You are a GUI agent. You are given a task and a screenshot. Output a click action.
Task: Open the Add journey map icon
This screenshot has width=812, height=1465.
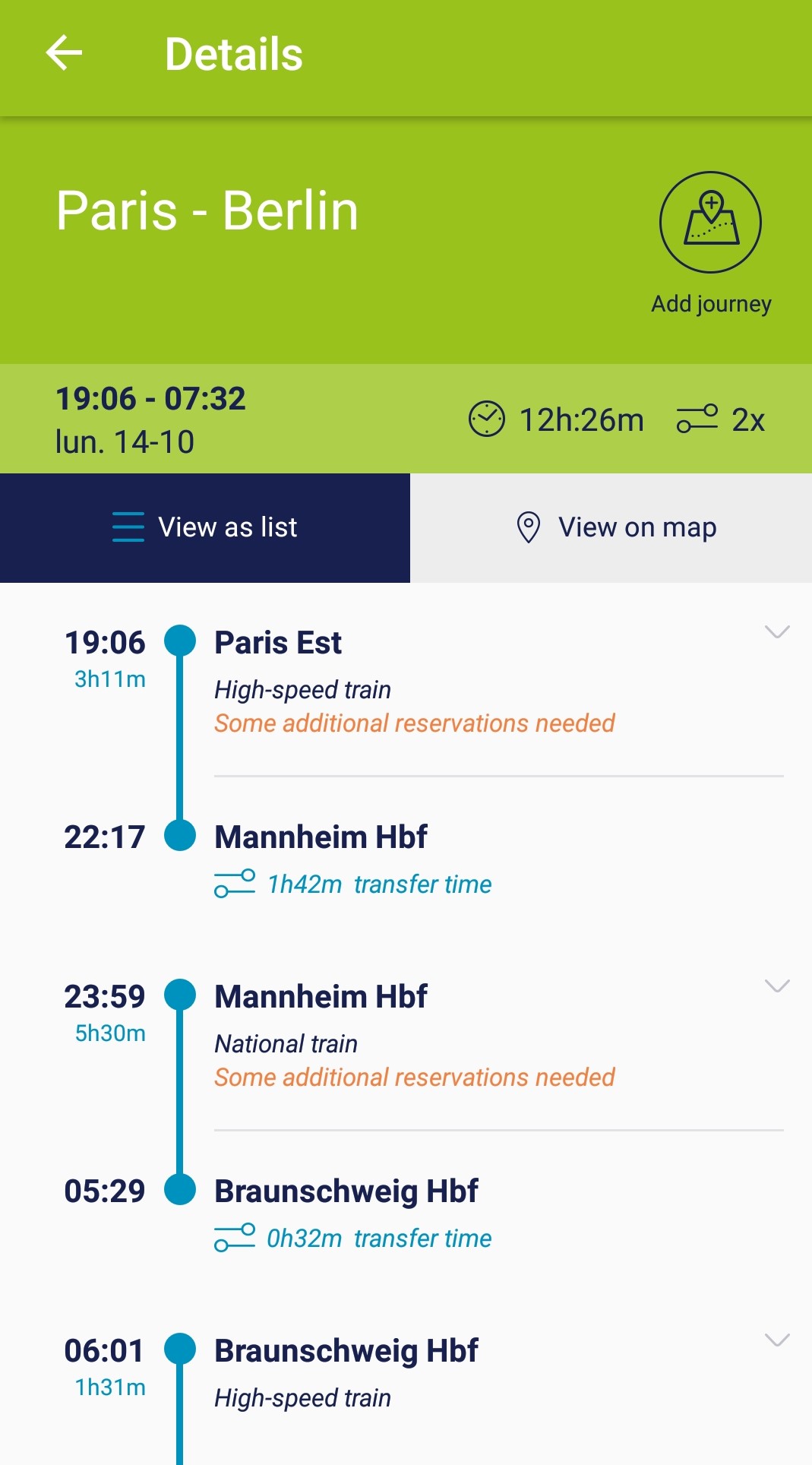pos(709,222)
